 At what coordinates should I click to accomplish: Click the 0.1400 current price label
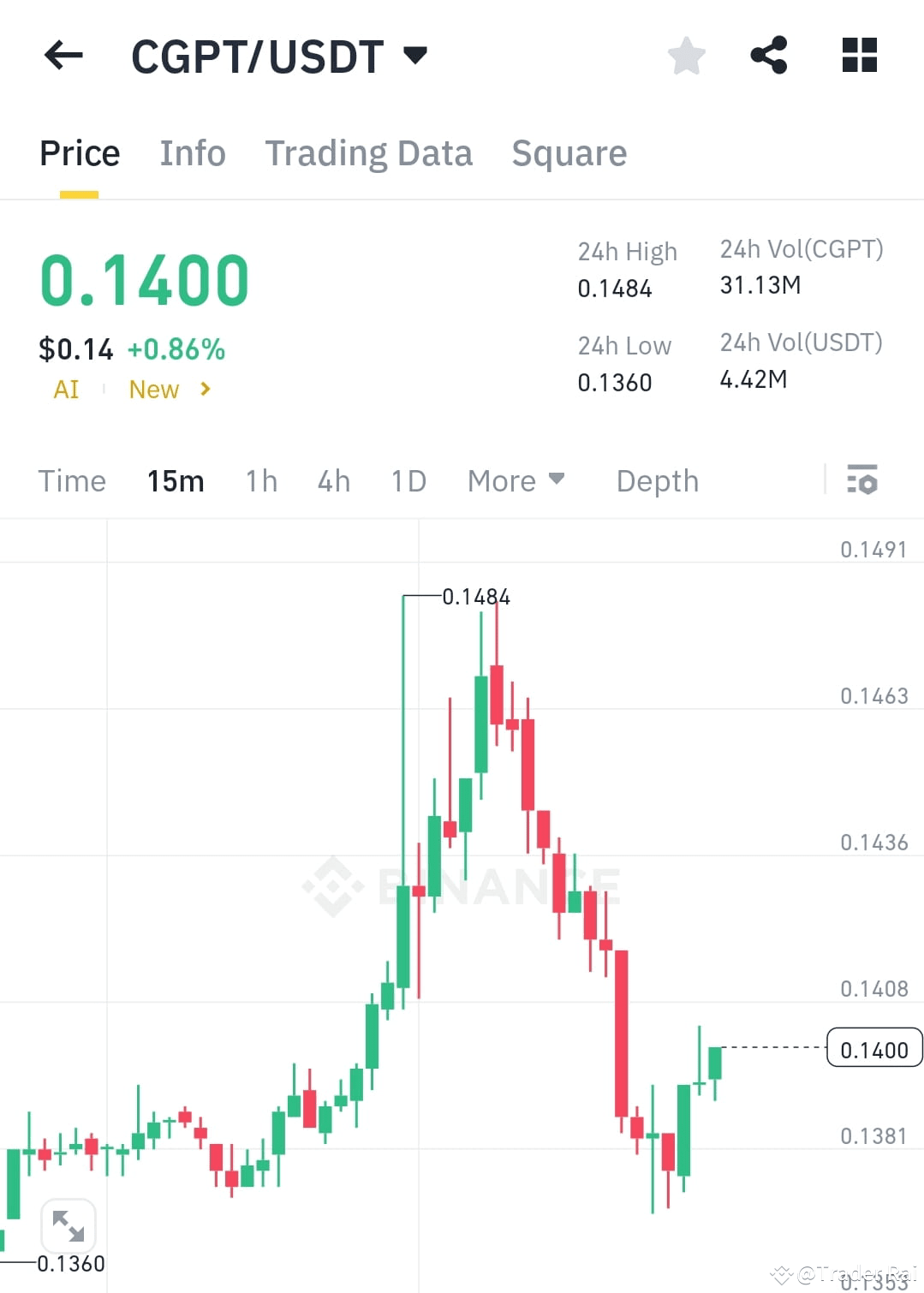(x=873, y=1048)
